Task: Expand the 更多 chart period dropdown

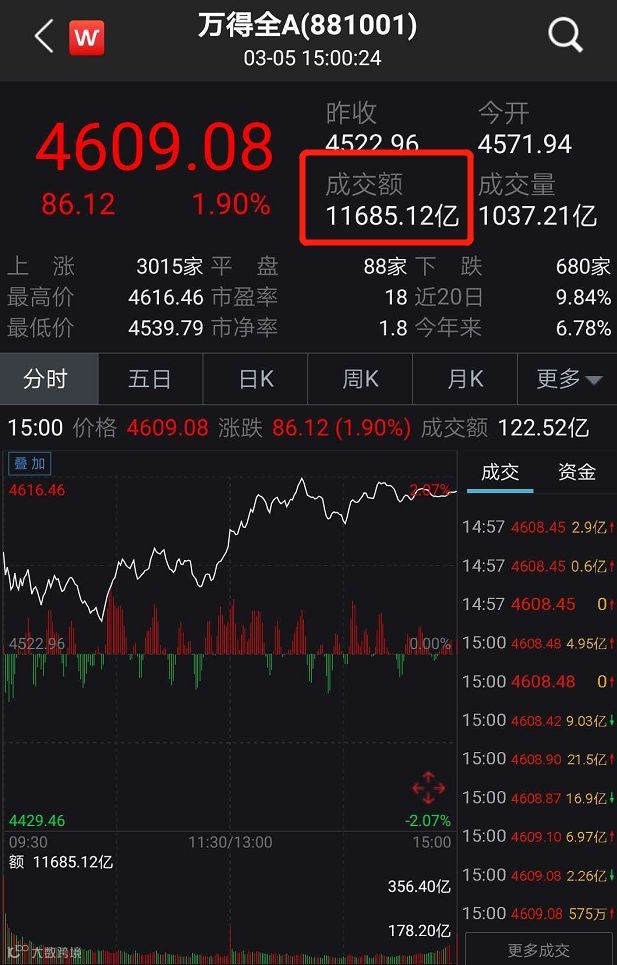Action: [568, 379]
